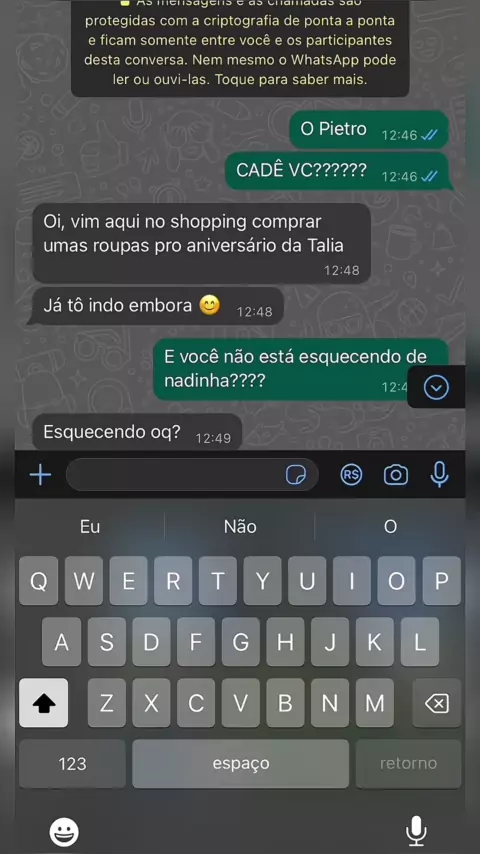Tap the voice message microphone
The height and width of the screenshot is (854, 480).
(x=439, y=474)
